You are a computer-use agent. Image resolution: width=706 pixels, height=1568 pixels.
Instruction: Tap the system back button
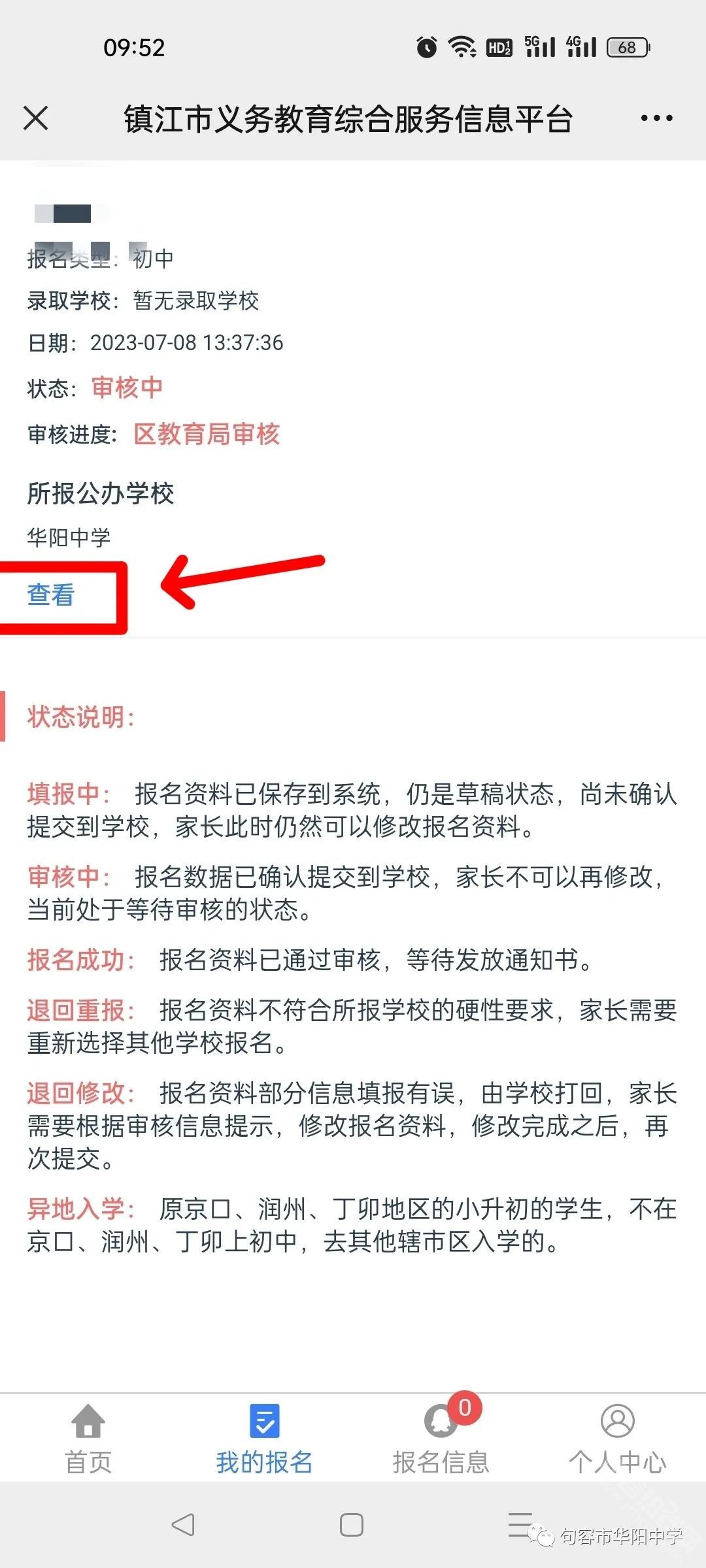tap(183, 1525)
